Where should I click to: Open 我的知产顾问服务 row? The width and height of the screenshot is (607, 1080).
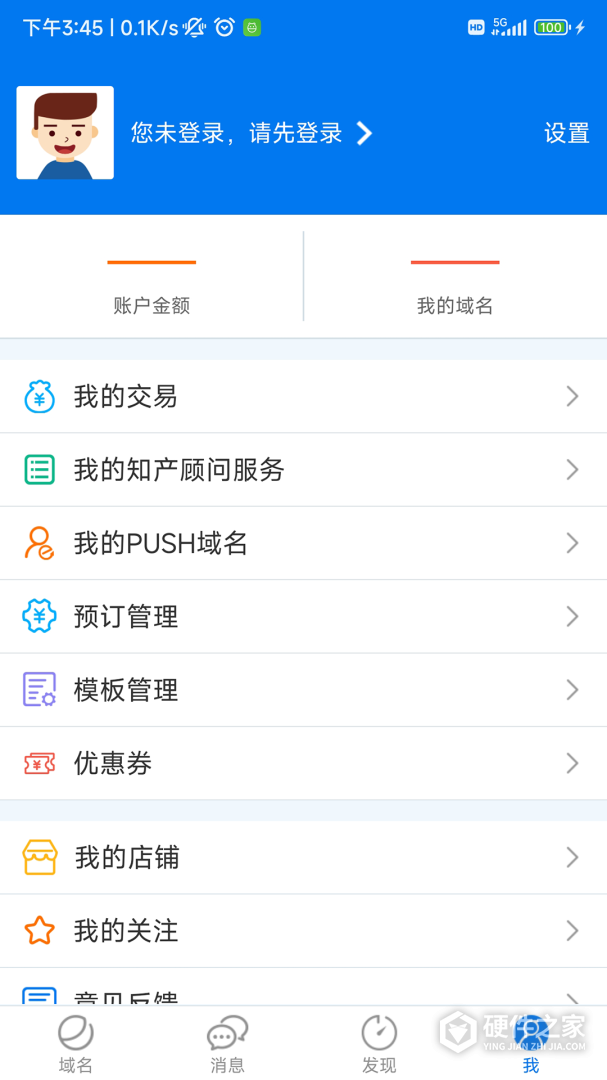(303, 470)
